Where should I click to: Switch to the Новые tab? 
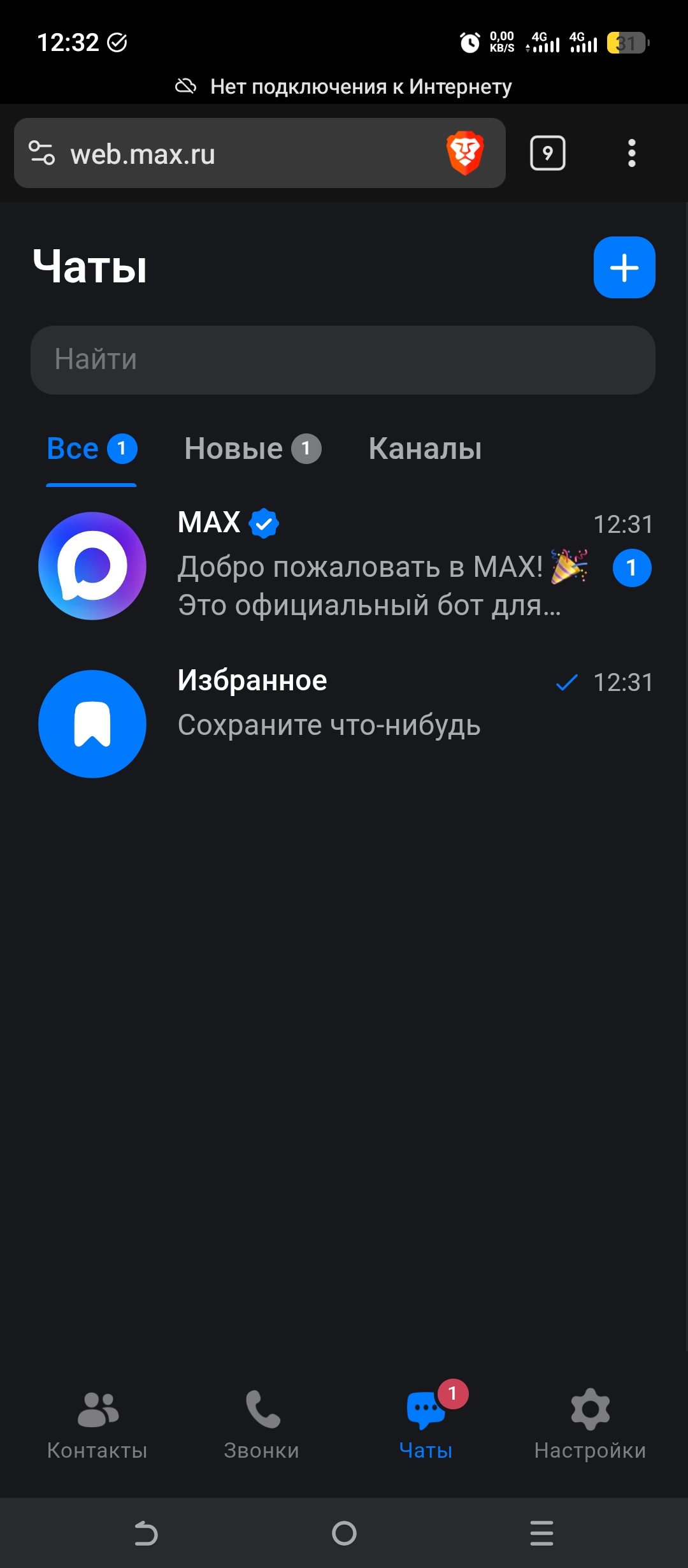pos(252,449)
